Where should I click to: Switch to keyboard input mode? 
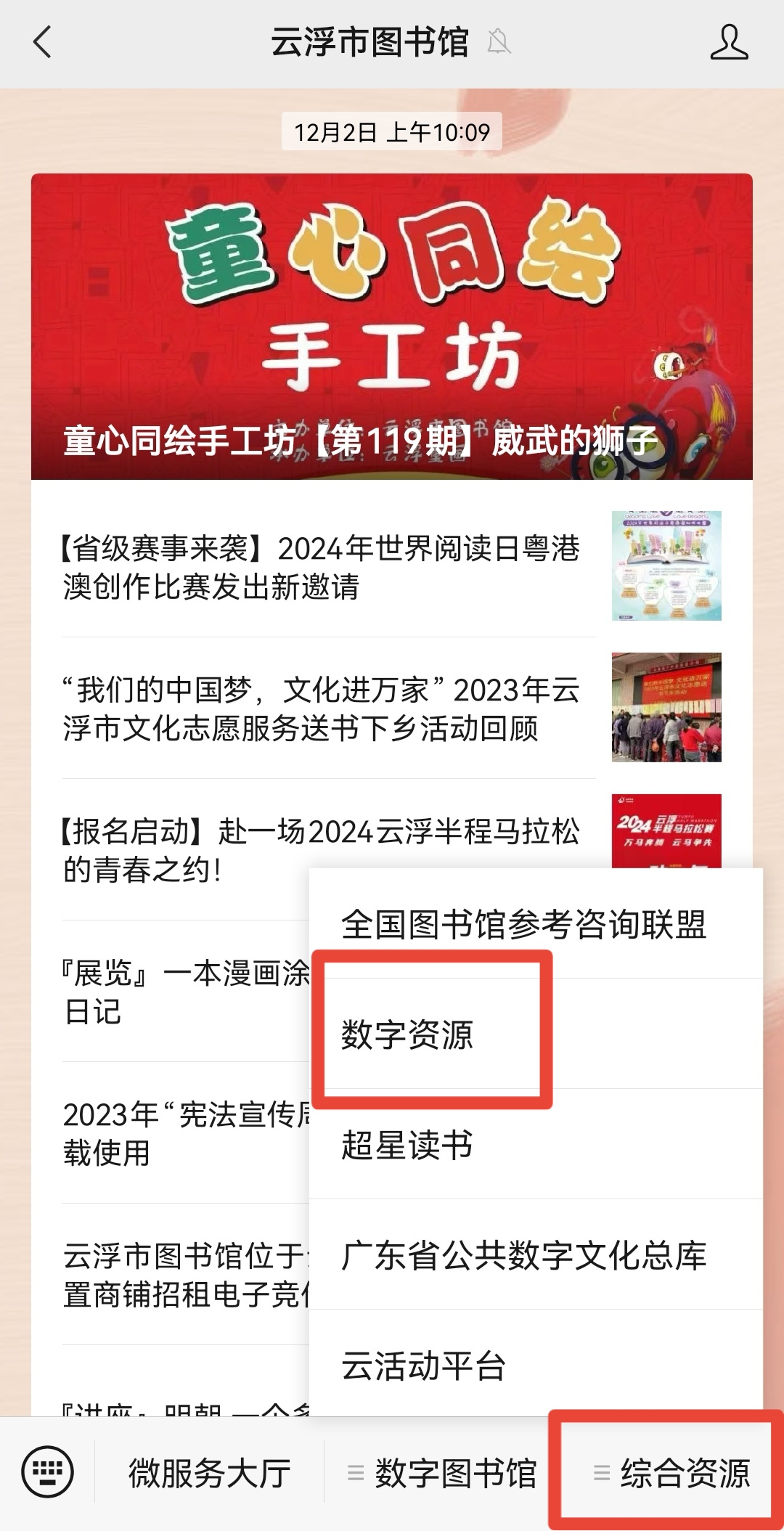[48, 1472]
